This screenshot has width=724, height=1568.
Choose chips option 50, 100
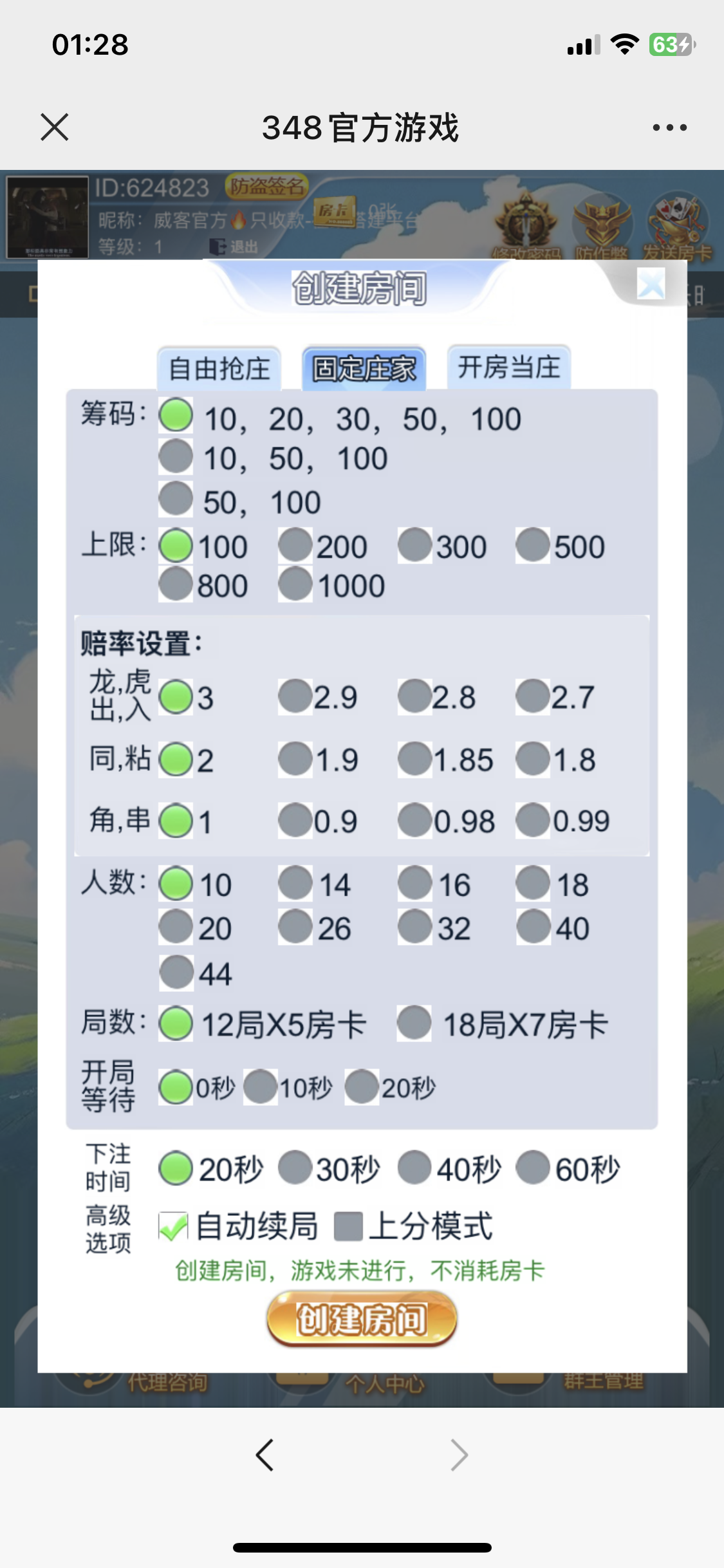(176, 499)
